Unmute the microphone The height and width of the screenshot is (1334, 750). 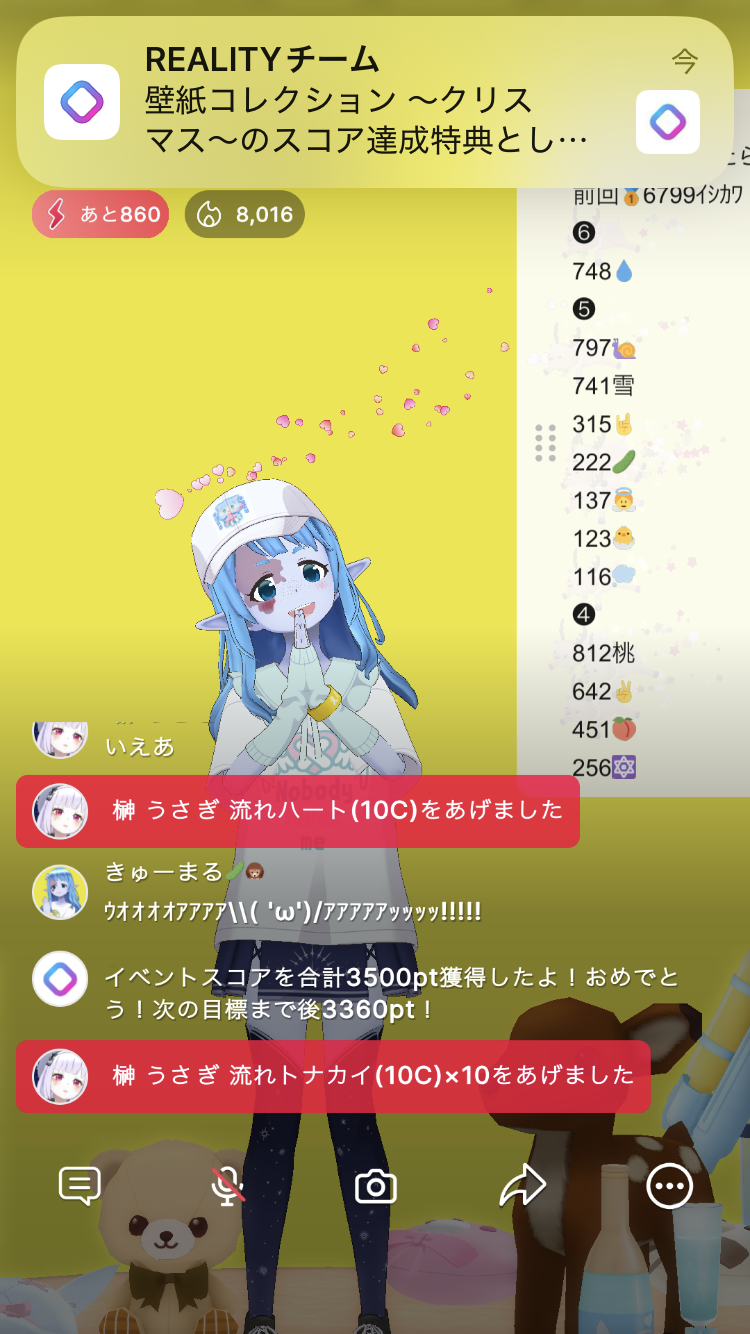pos(228,1186)
